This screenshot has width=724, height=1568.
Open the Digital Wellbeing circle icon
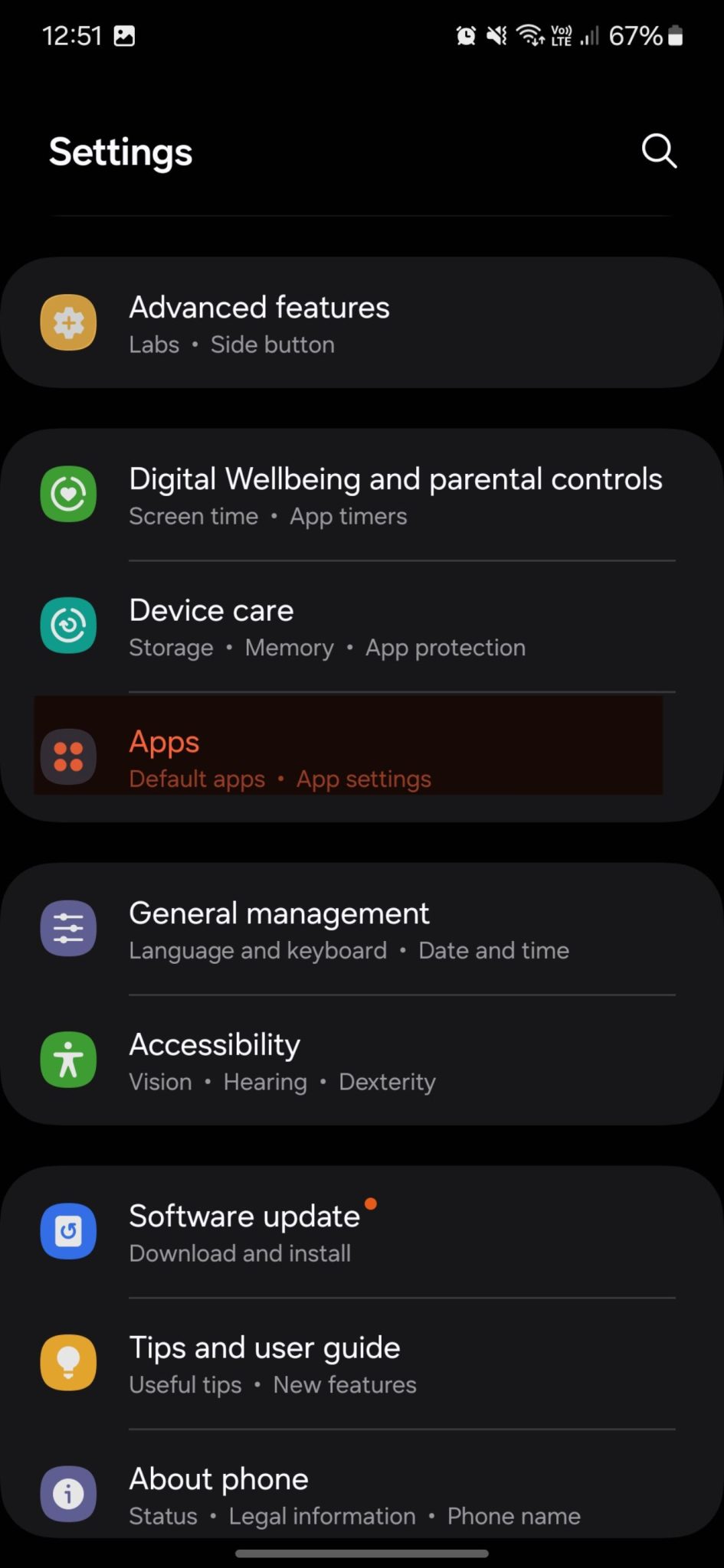(x=68, y=494)
